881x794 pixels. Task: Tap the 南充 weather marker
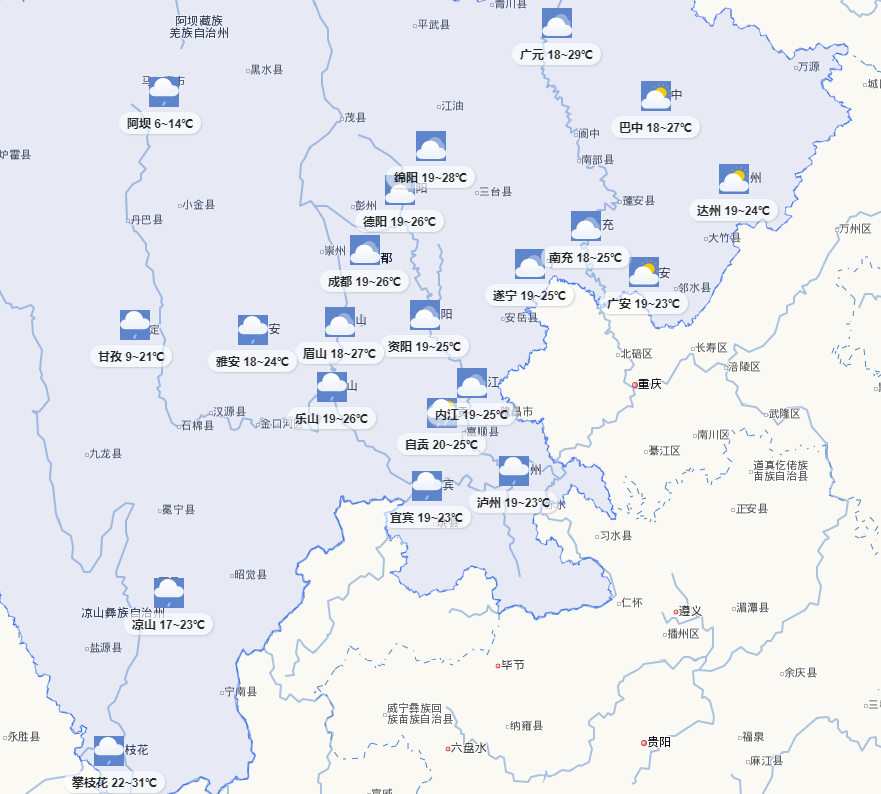pyautogui.click(x=586, y=226)
